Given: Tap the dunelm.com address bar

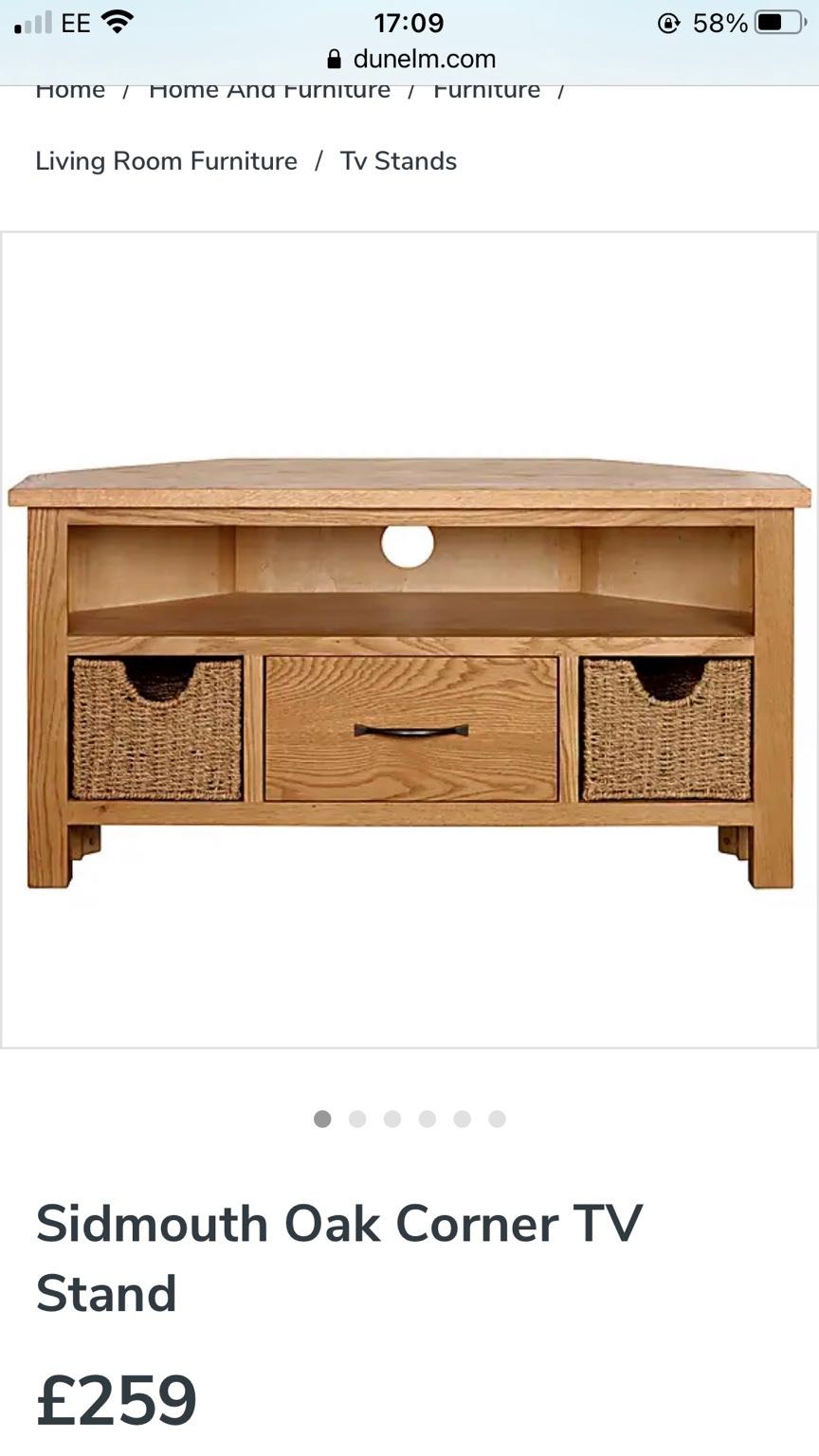Looking at the screenshot, I should click(x=411, y=59).
